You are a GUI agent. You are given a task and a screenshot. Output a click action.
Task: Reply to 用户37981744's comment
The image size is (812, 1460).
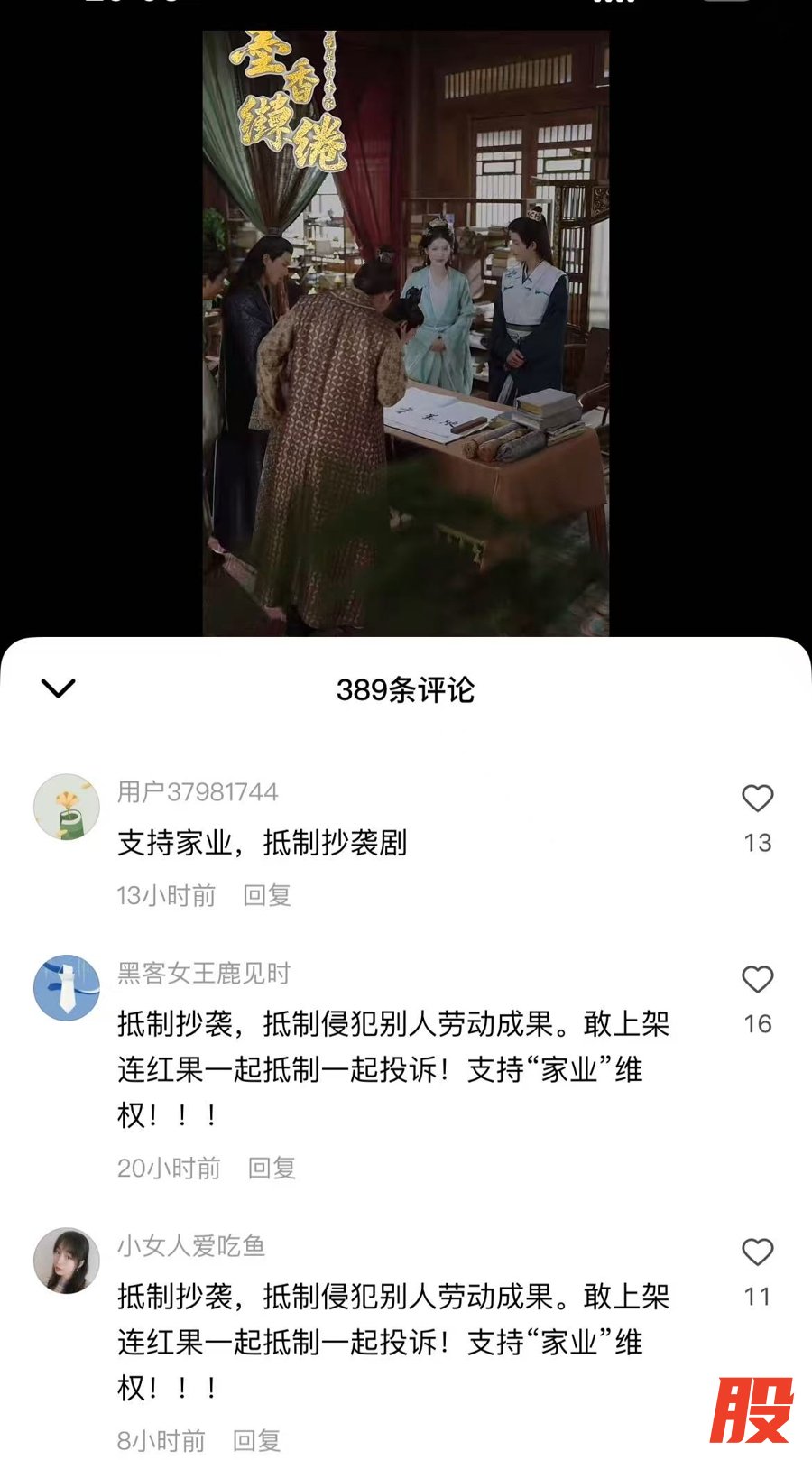click(267, 895)
